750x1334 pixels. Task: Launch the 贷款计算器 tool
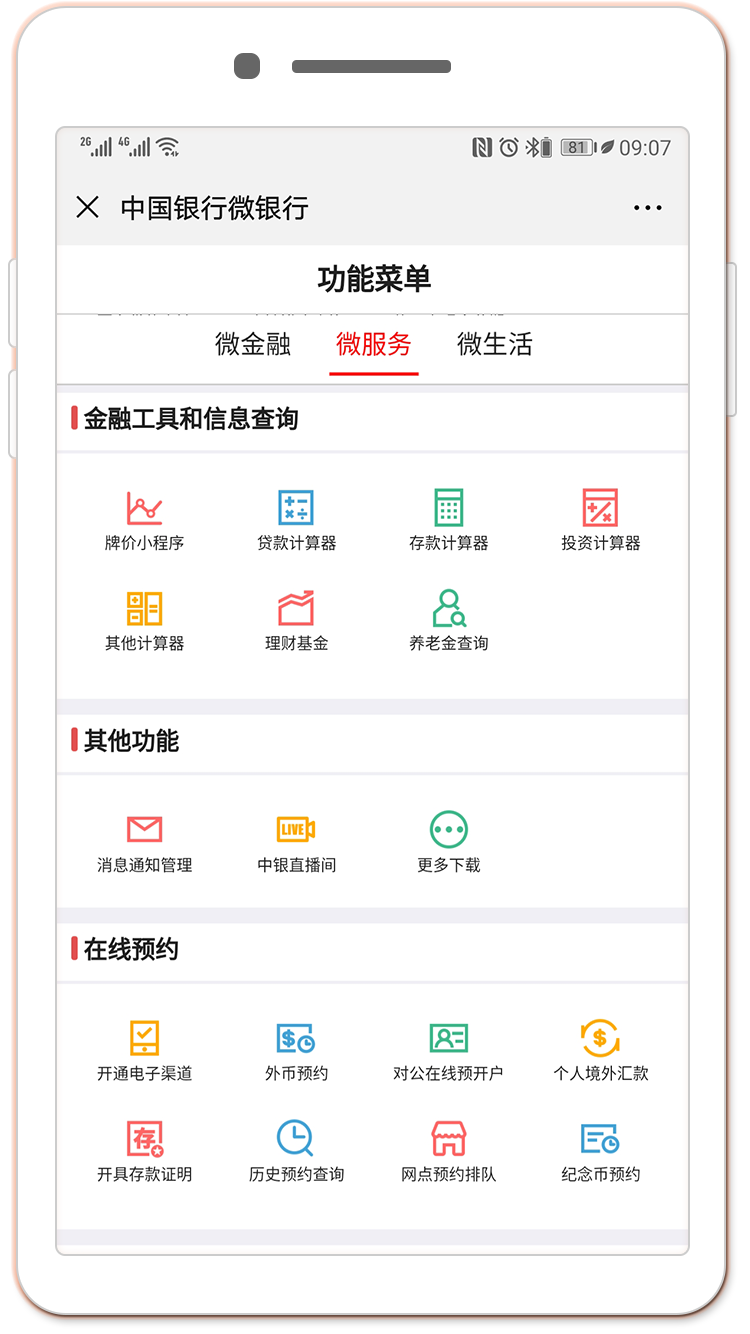[296, 520]
